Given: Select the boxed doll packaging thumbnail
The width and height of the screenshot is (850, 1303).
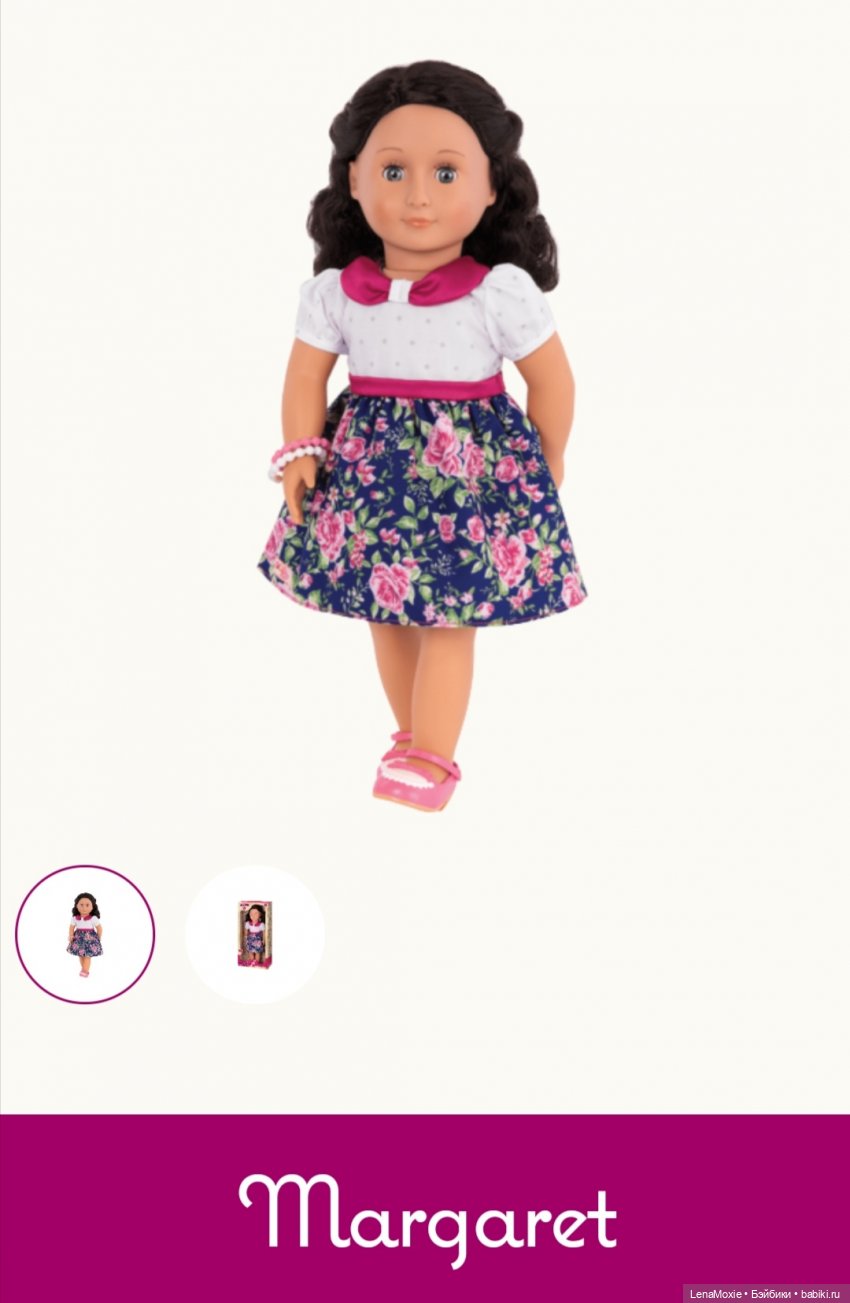Looking at the screenshot, I should (254, 934).
